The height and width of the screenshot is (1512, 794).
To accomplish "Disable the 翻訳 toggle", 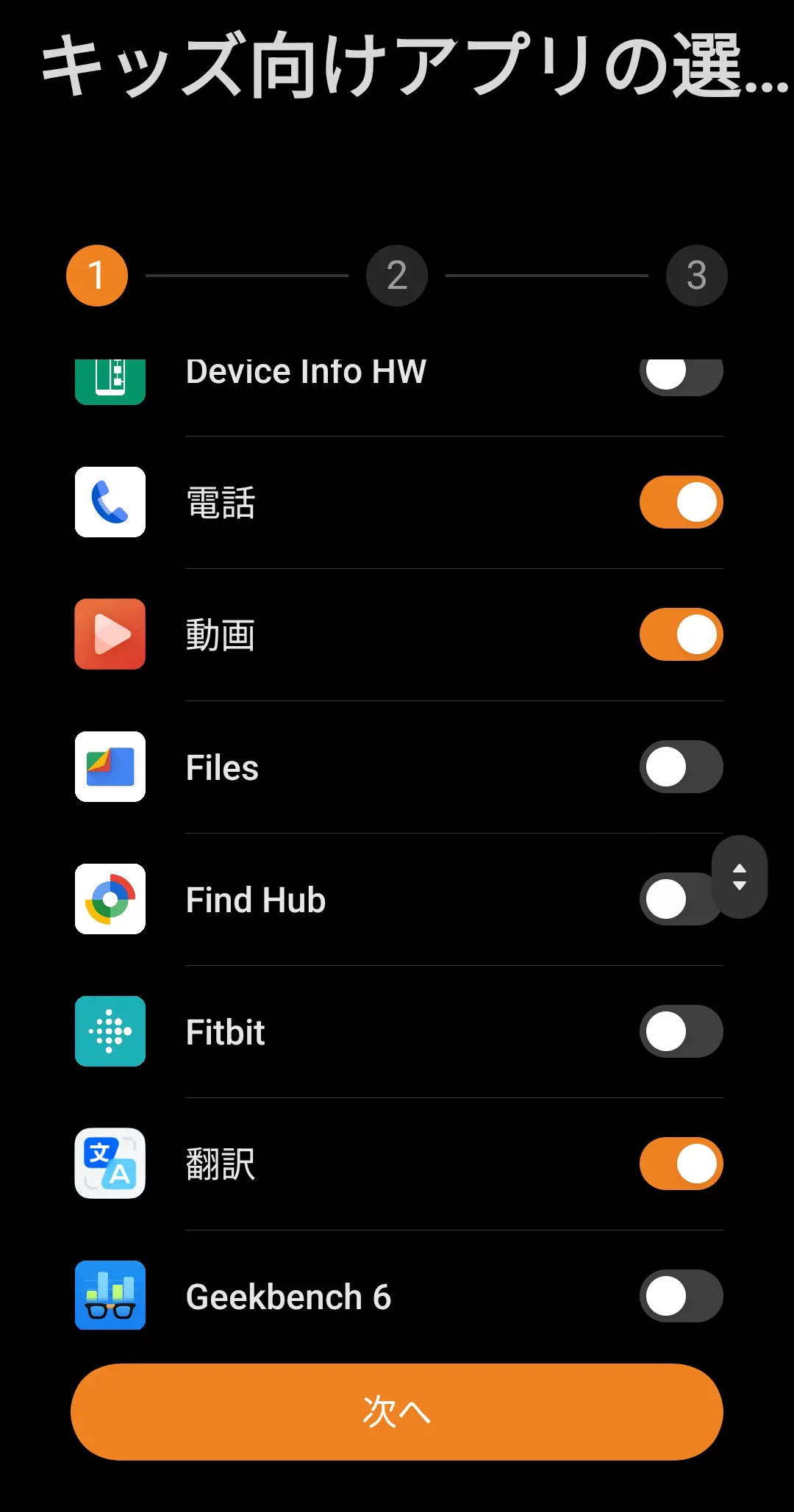I will 681,1164.
